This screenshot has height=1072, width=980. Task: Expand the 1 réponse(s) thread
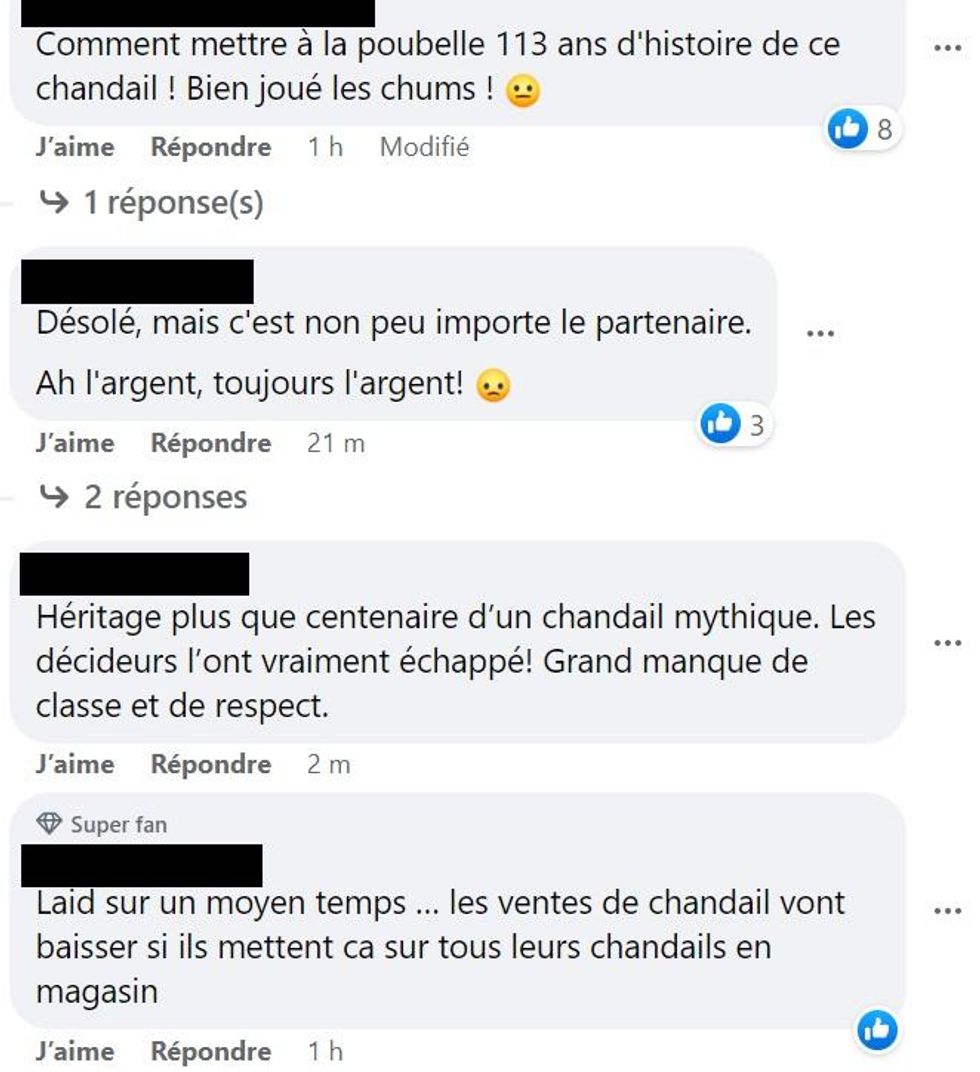click(x=151, y=203)
